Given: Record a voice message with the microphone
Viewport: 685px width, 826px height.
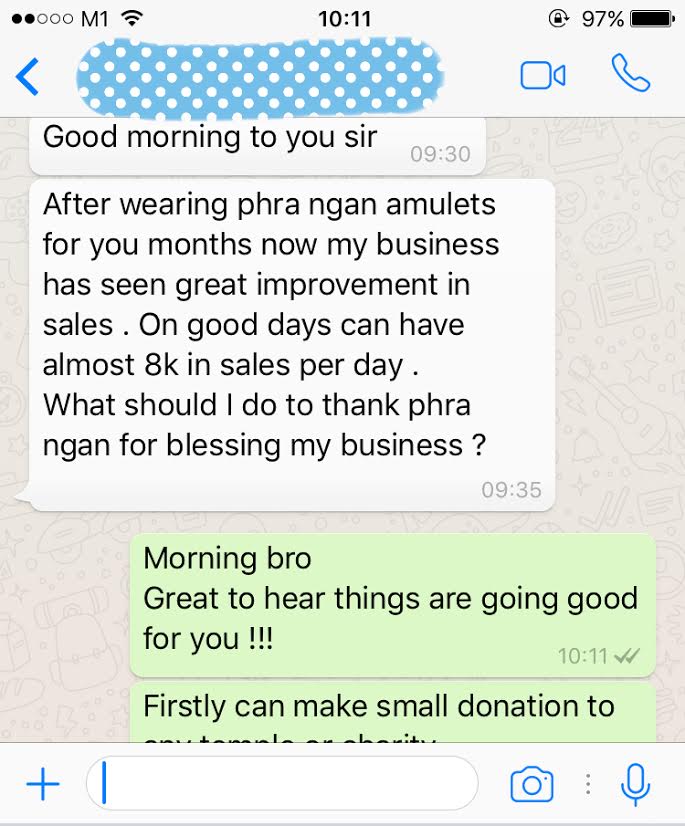Looking at the screenshot, I should (x=634, y=784).
